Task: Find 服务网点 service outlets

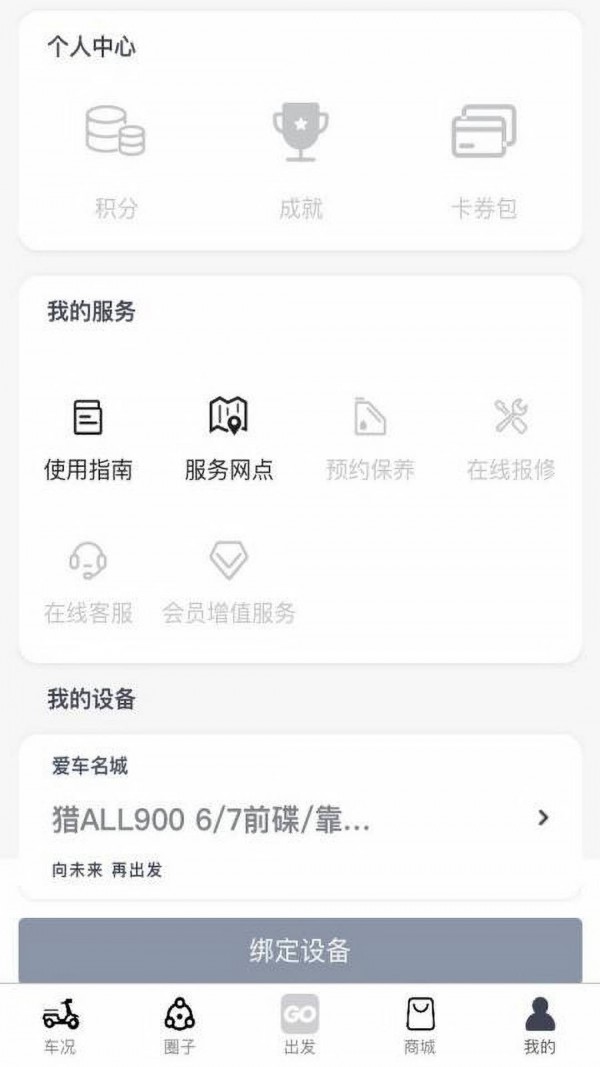Action: (229, 438)
